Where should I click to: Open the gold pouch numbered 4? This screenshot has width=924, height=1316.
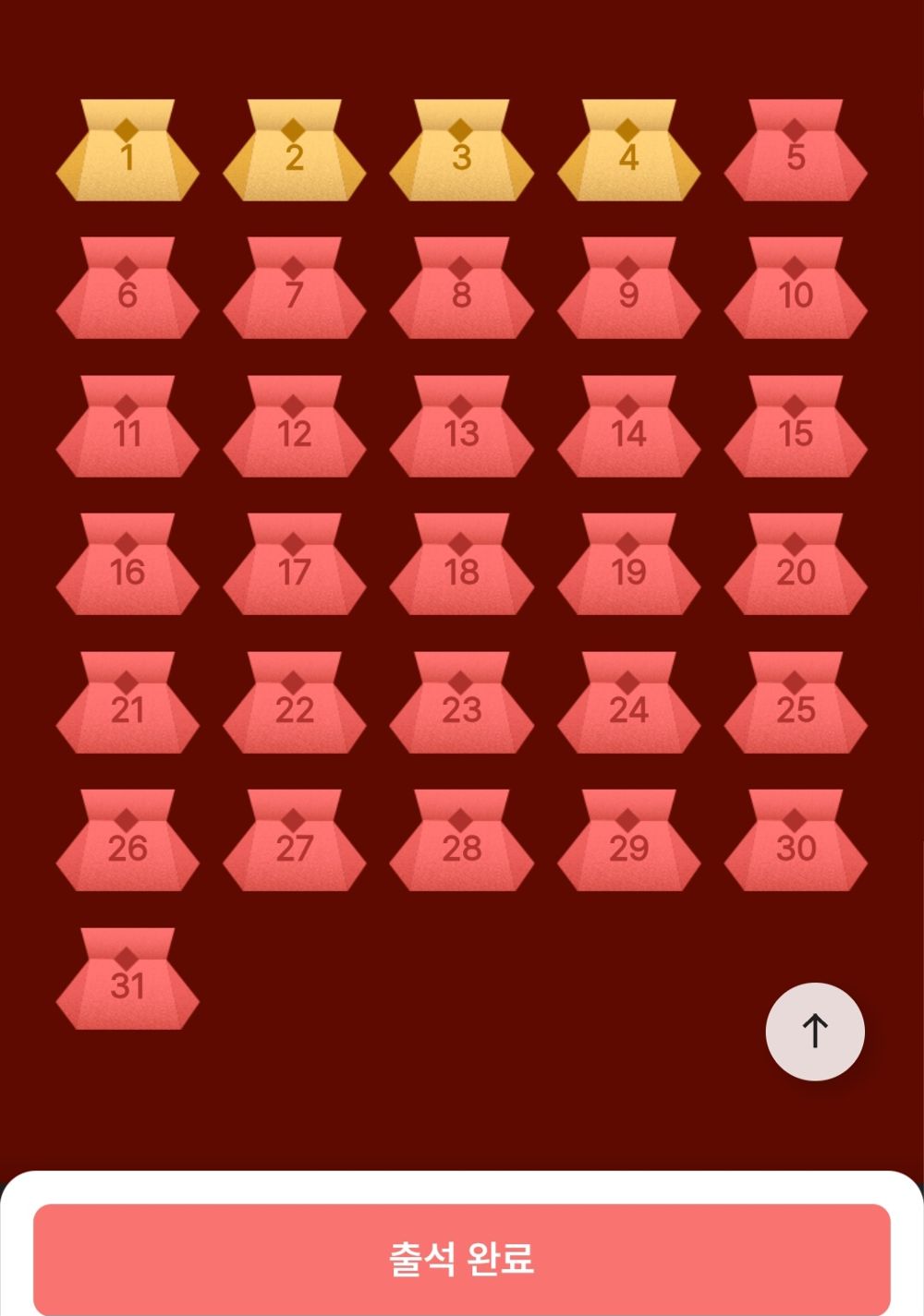[628, 152]
